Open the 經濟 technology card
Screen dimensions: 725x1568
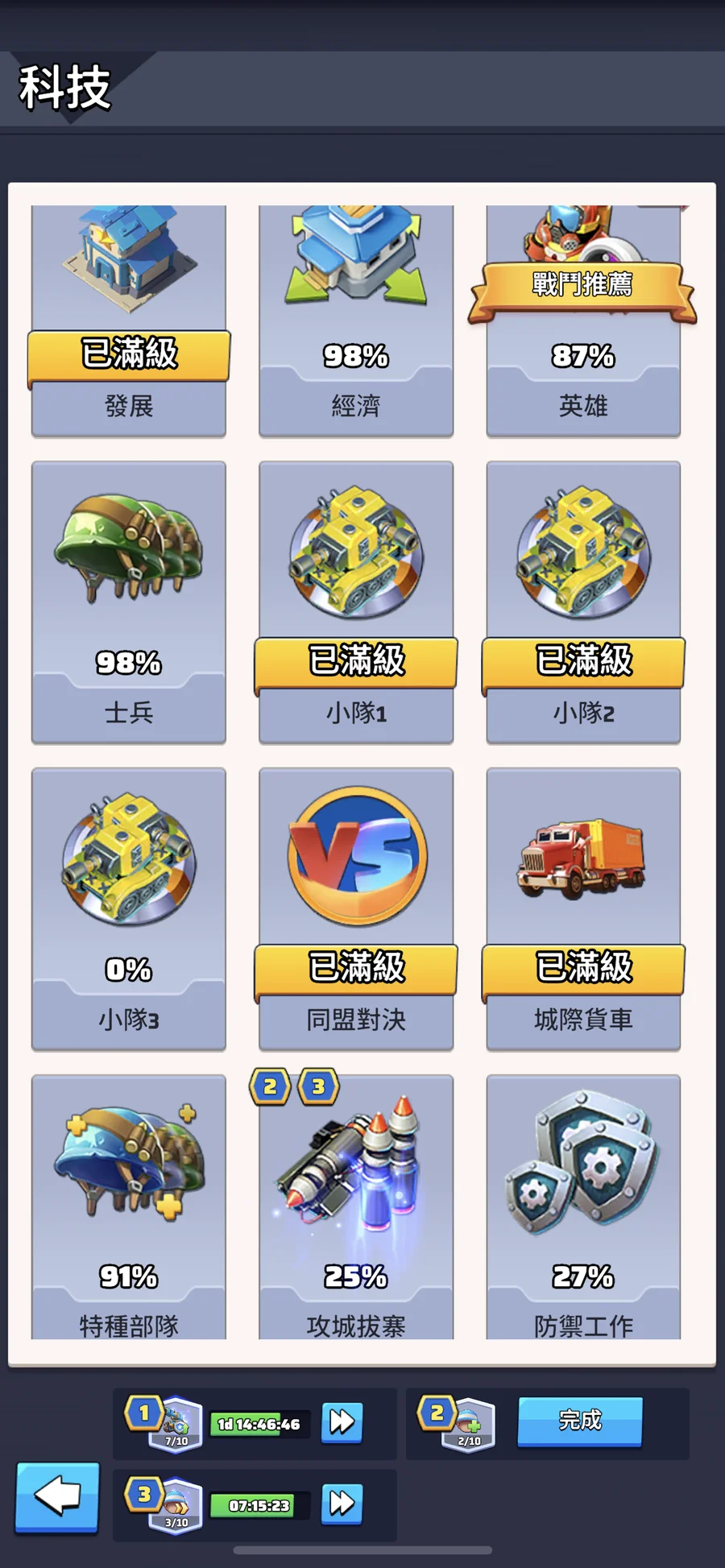(x=356, y=321)
